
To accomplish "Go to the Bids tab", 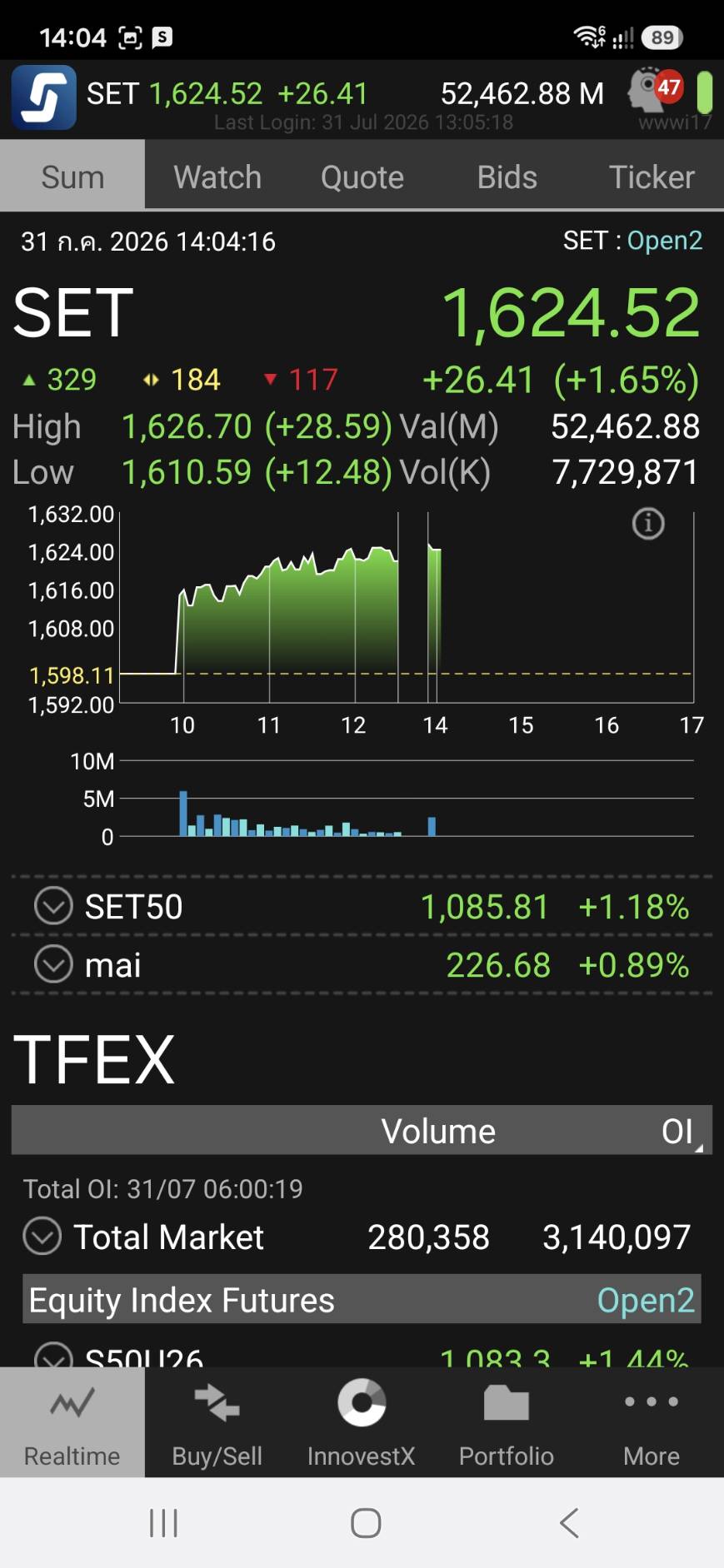I will click(507, 177).
